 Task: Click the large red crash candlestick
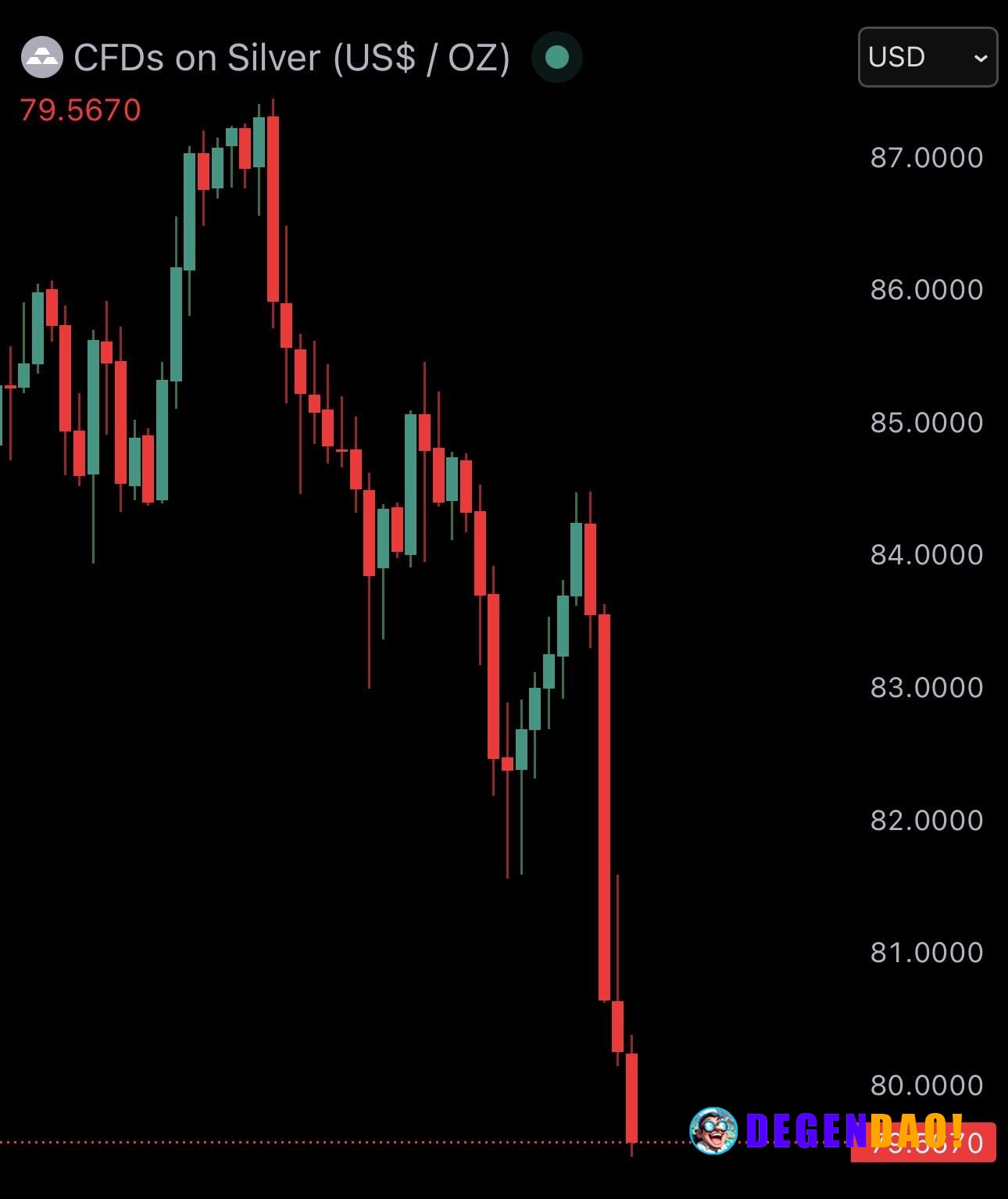[606, 809]
